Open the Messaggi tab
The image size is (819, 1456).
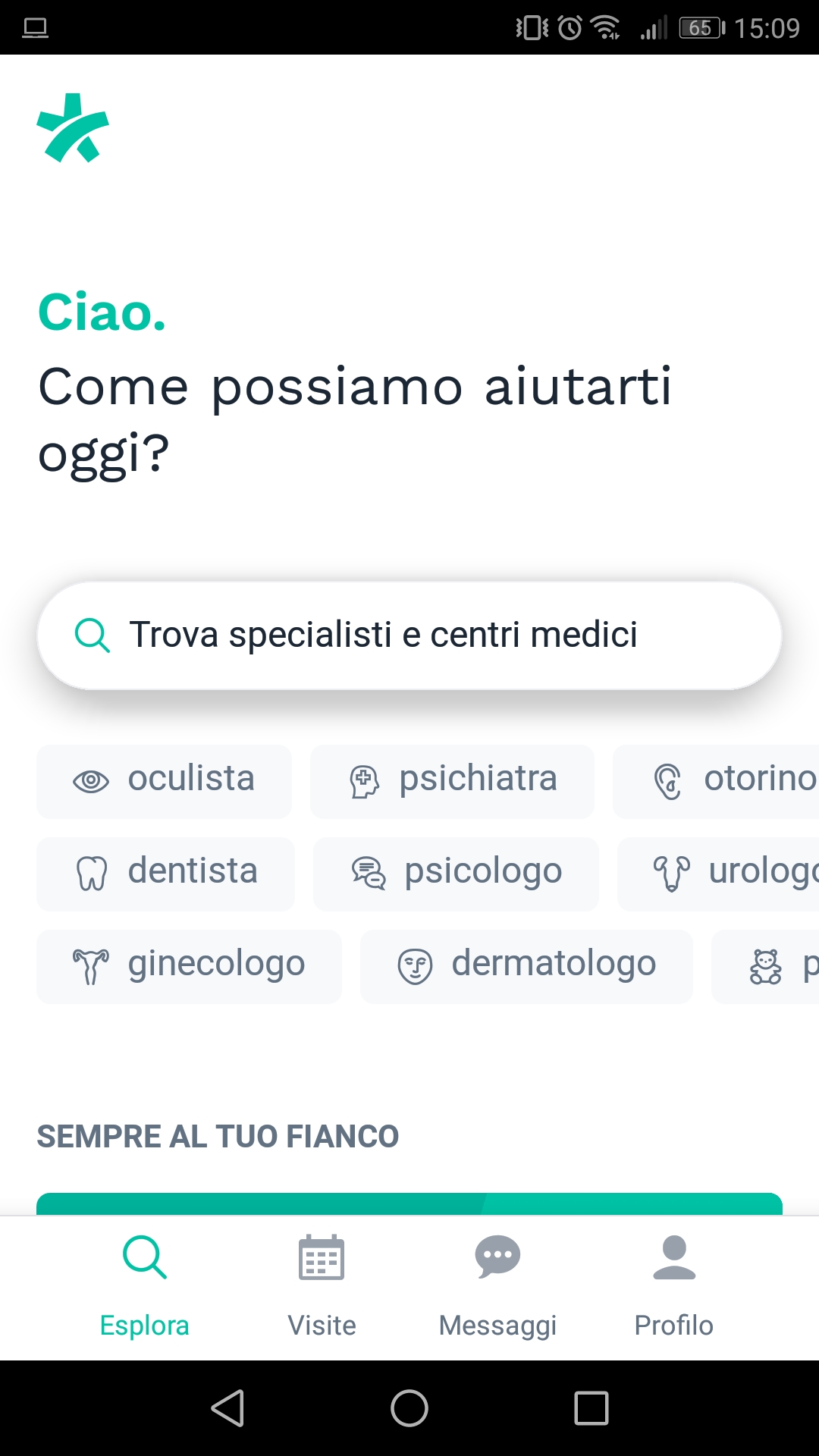click(x=497, y=1288)
